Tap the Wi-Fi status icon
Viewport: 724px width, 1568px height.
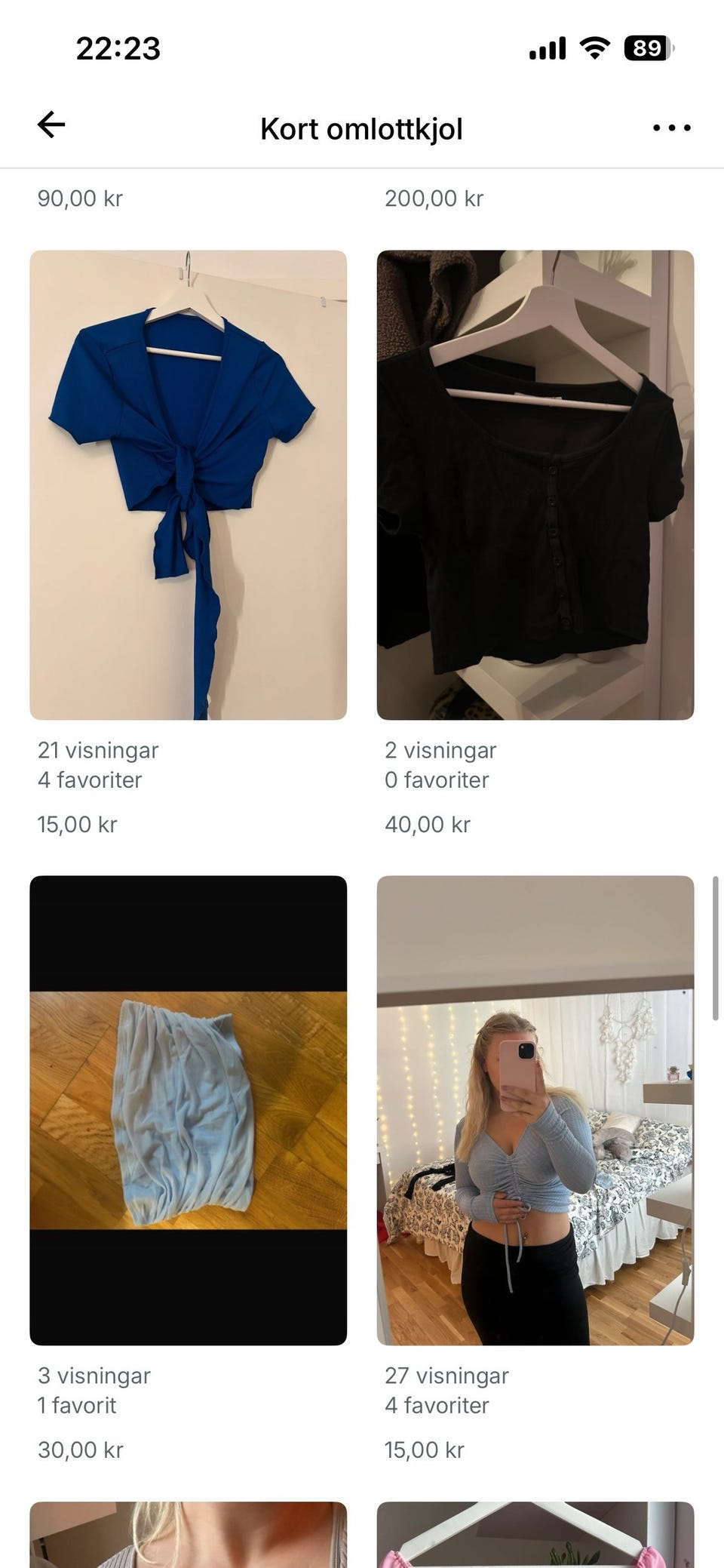coord(593,48)
